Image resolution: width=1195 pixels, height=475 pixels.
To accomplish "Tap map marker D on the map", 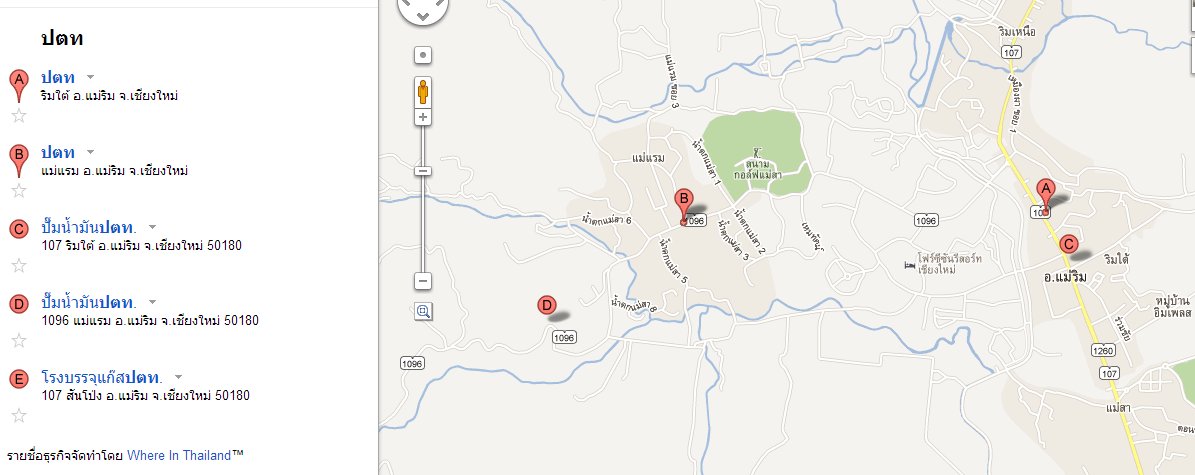I will [546, 304].
